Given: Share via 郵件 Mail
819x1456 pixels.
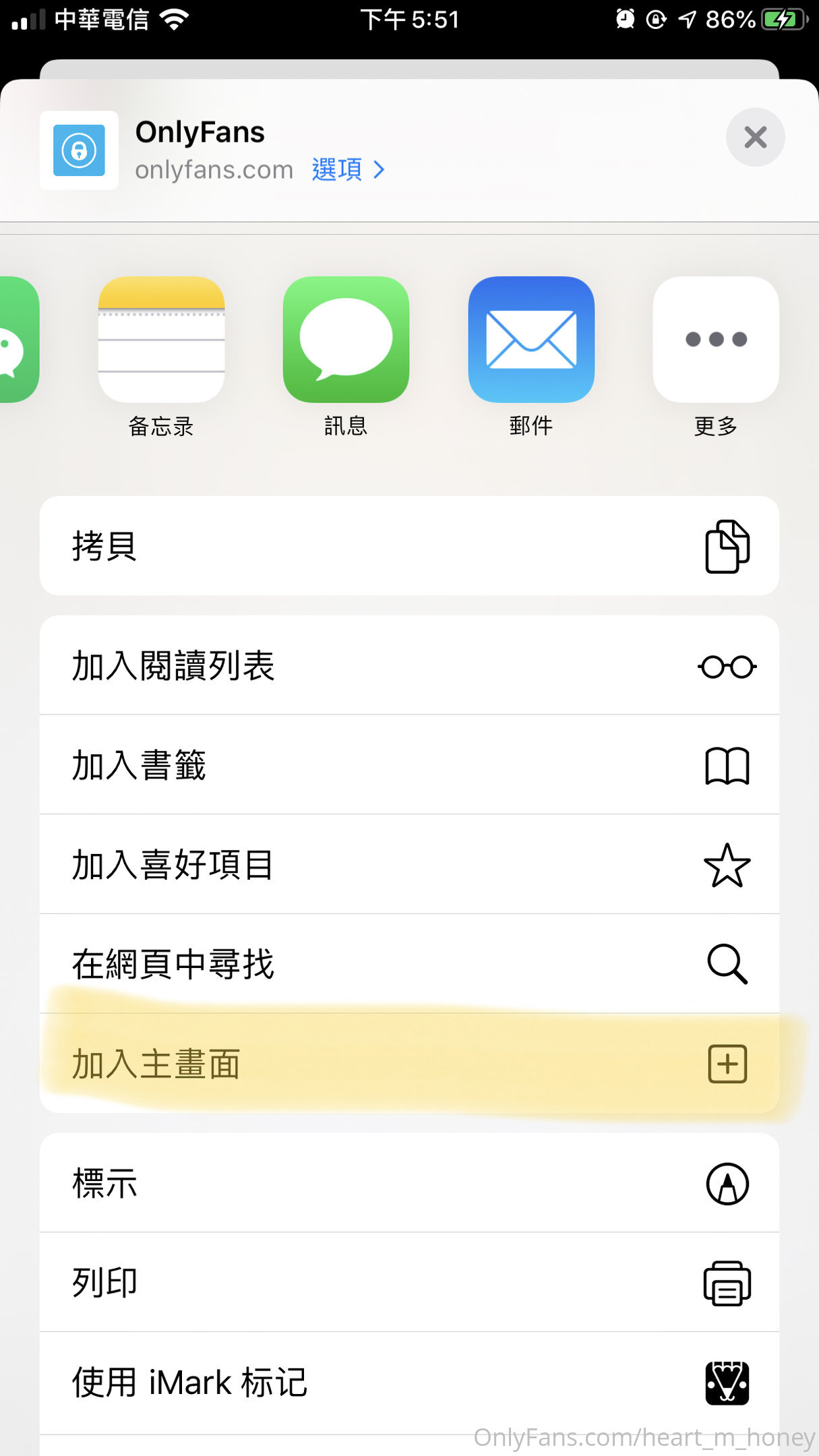Looking at the screenshot, I should point(531,340).
